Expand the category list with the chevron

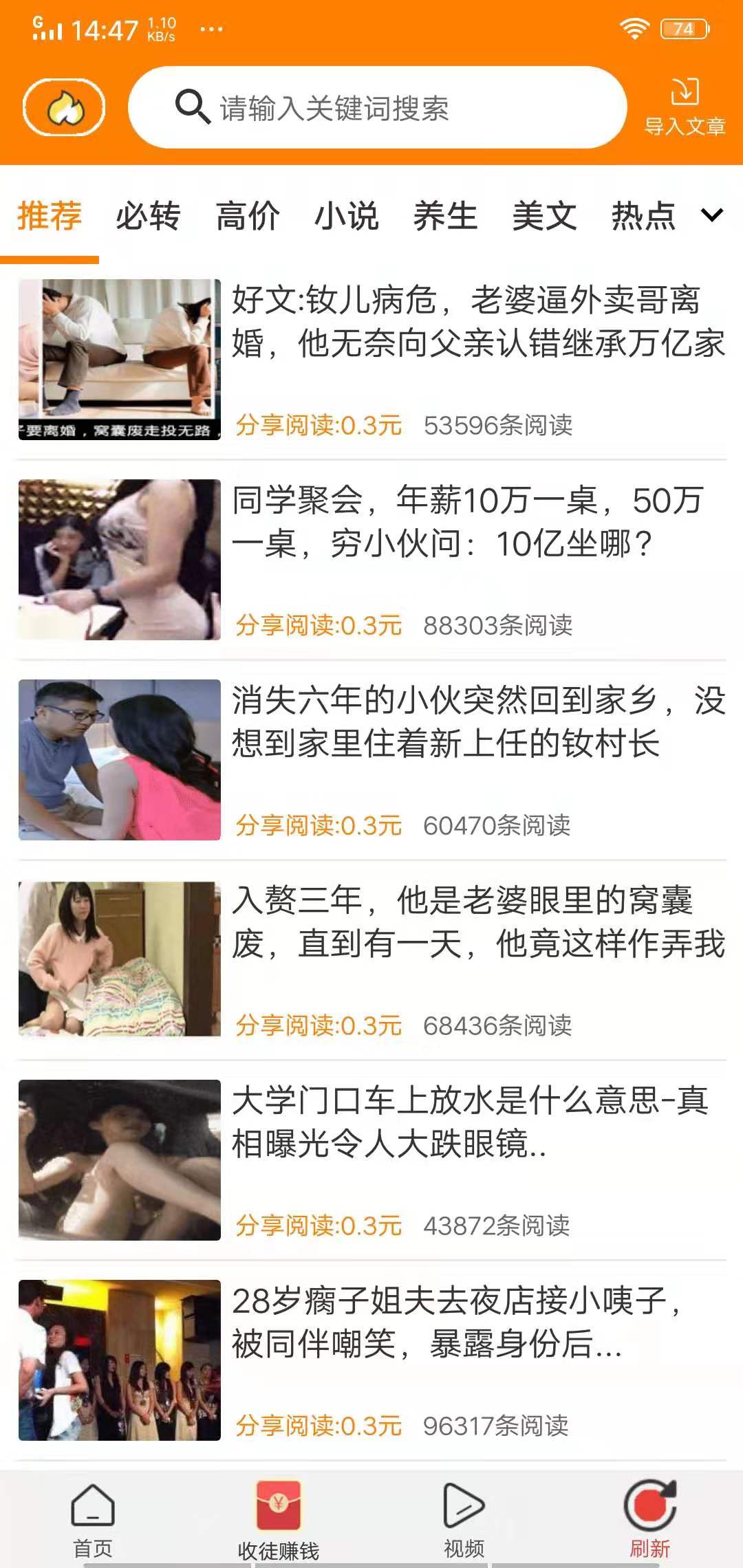(713, 217)
